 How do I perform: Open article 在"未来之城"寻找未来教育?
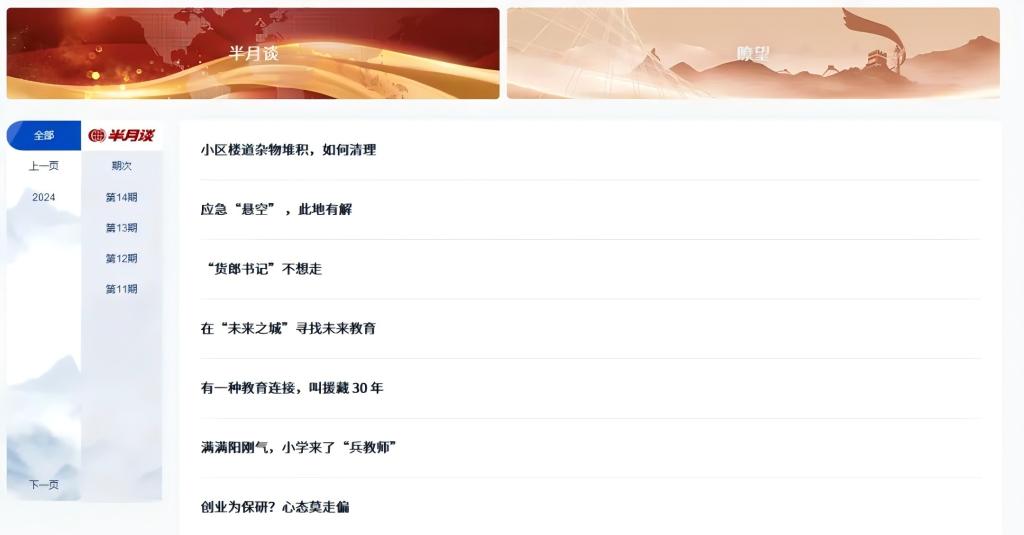(x=288, y=328)
